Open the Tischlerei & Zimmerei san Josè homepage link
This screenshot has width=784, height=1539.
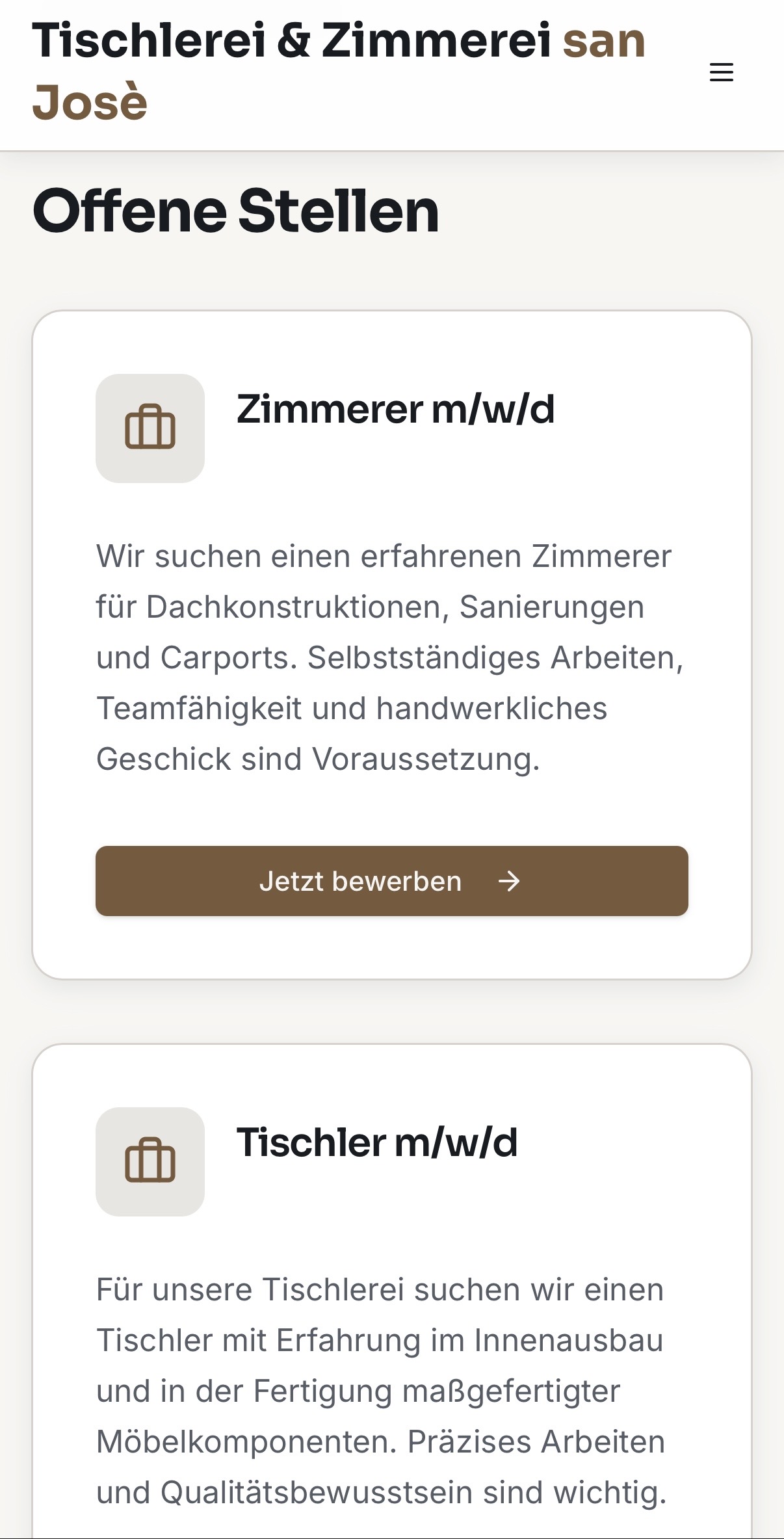tap(338, 70)
